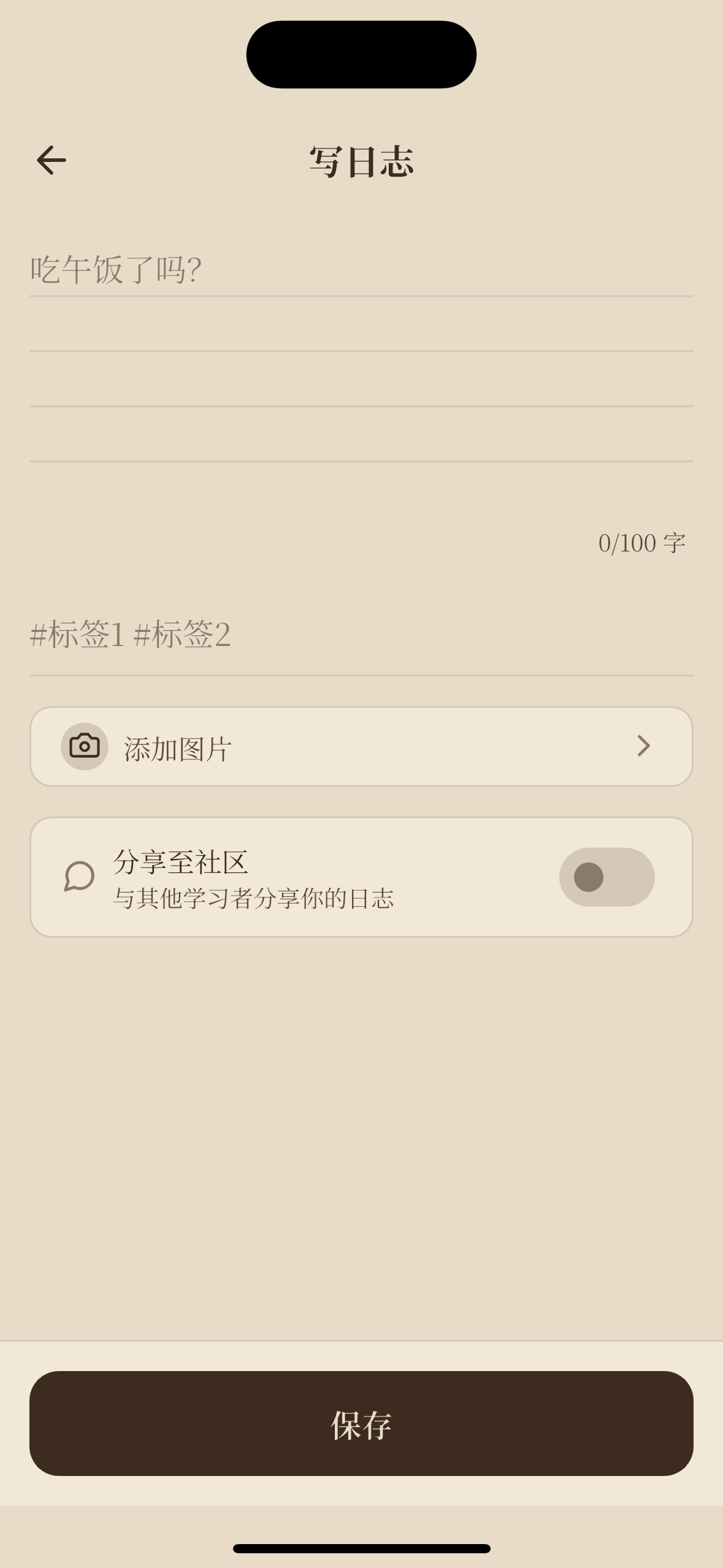Image resolution: width=723 pixels, height=1568 pixels.
Task: Click the 0/100 字 character counter
Action: click(641, 544)
